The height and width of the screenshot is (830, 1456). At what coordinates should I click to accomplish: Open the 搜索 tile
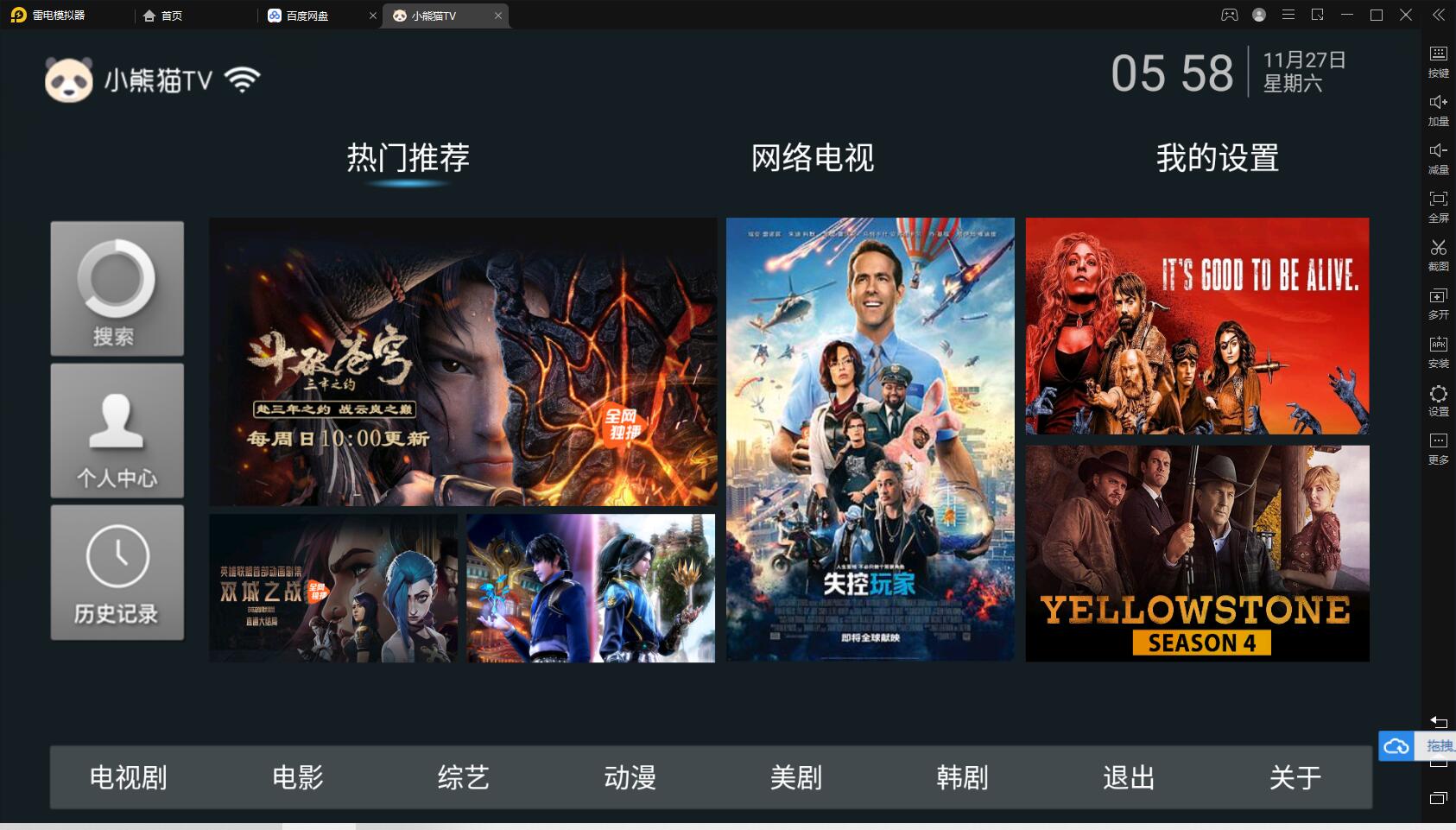pos(117,288)
